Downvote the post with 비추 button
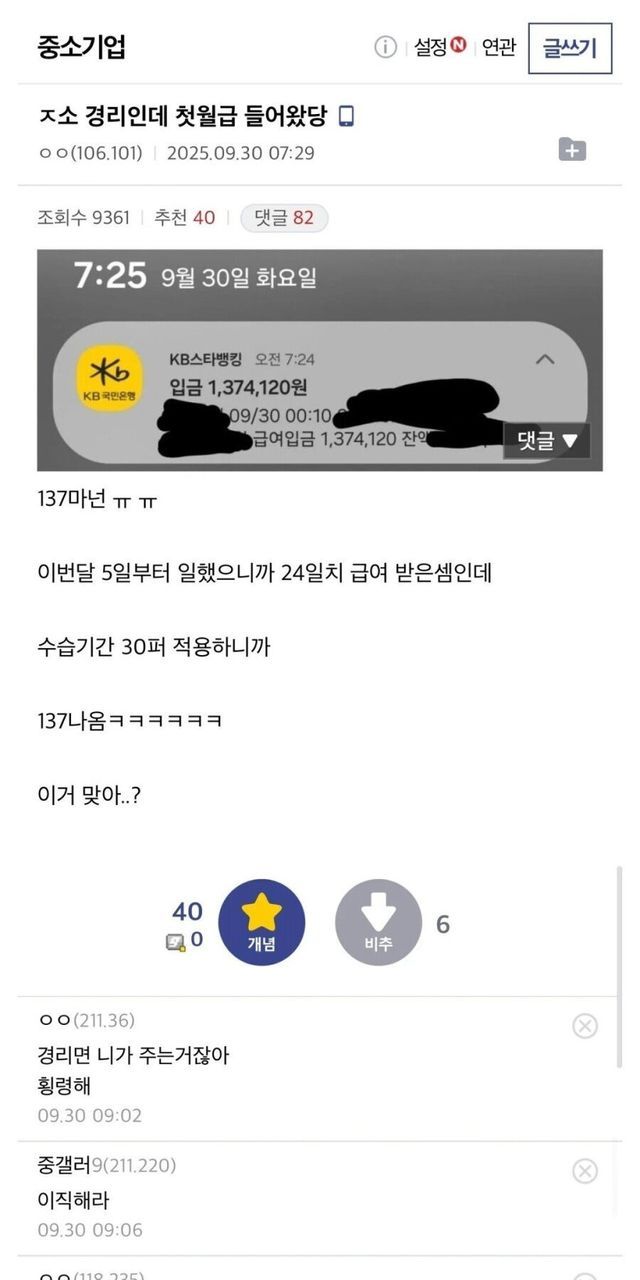The width and height of the screenshot is (640, 1280). [378, 922]
